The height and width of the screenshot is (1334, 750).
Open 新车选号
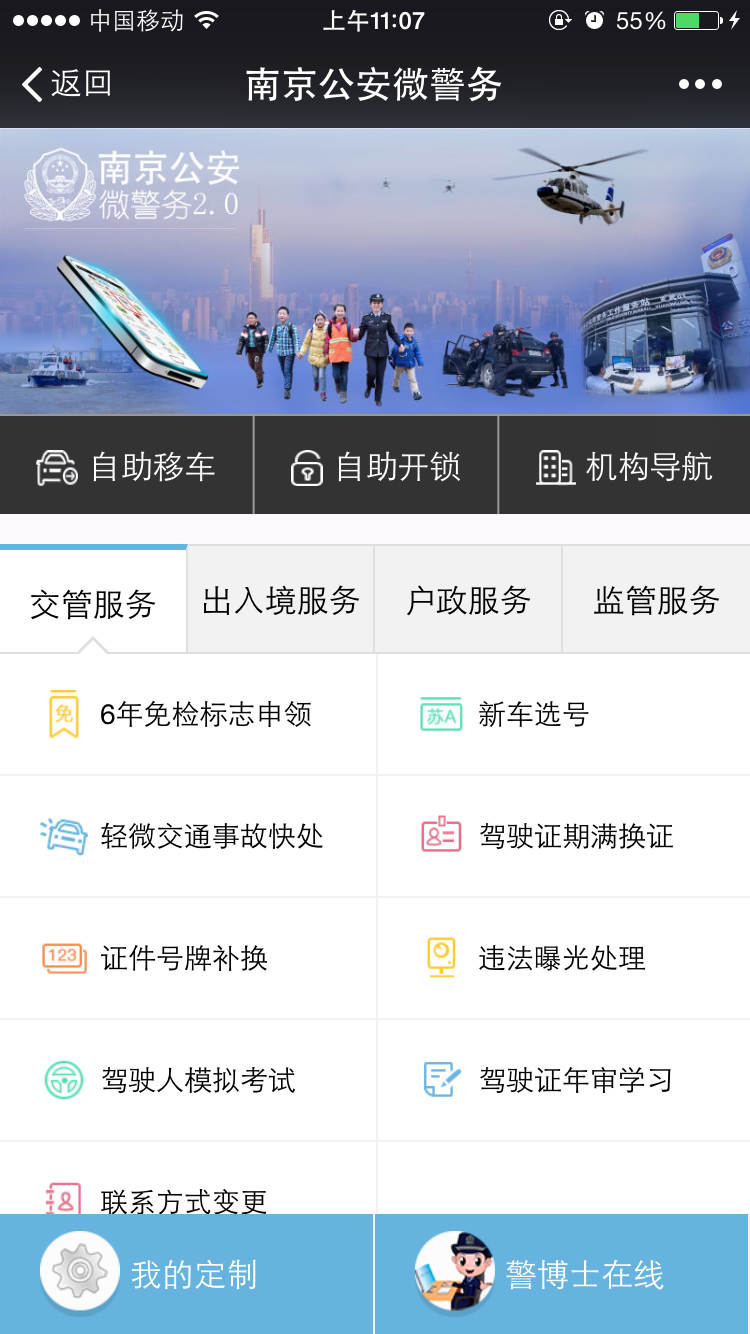tap(563, 715)
